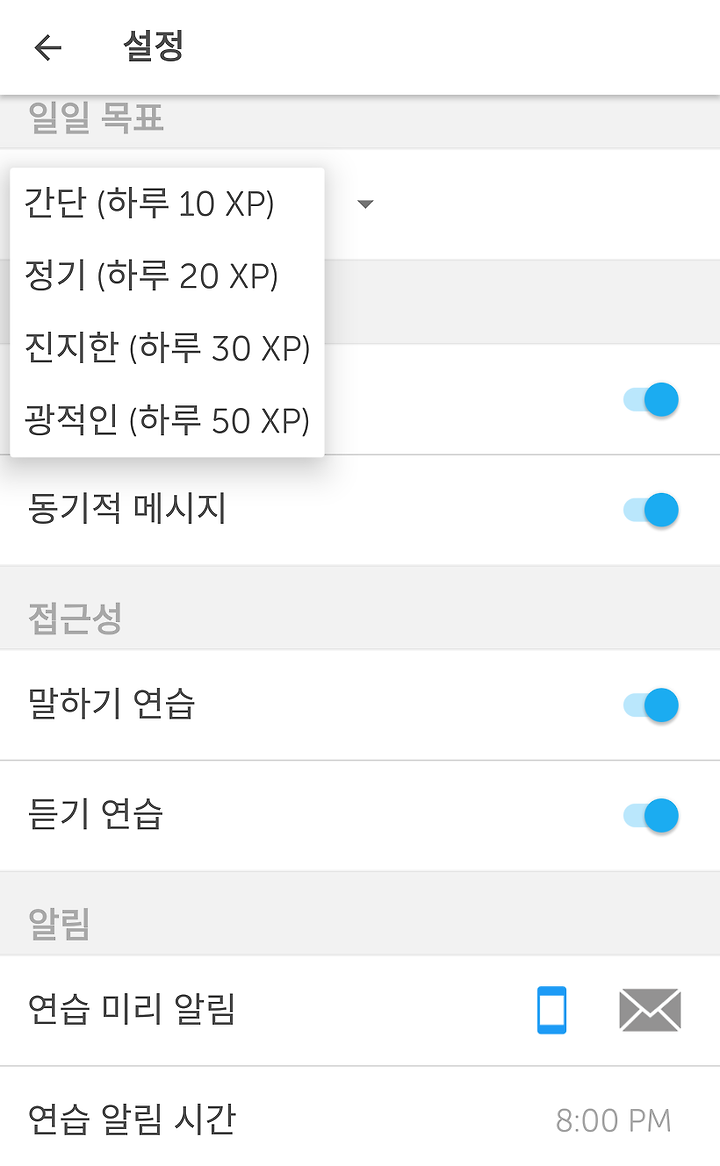Tap the daily goal dropdown arrow
This screenshot has height=1166, width=720.
pyautogui.click(x=364, y=204)
